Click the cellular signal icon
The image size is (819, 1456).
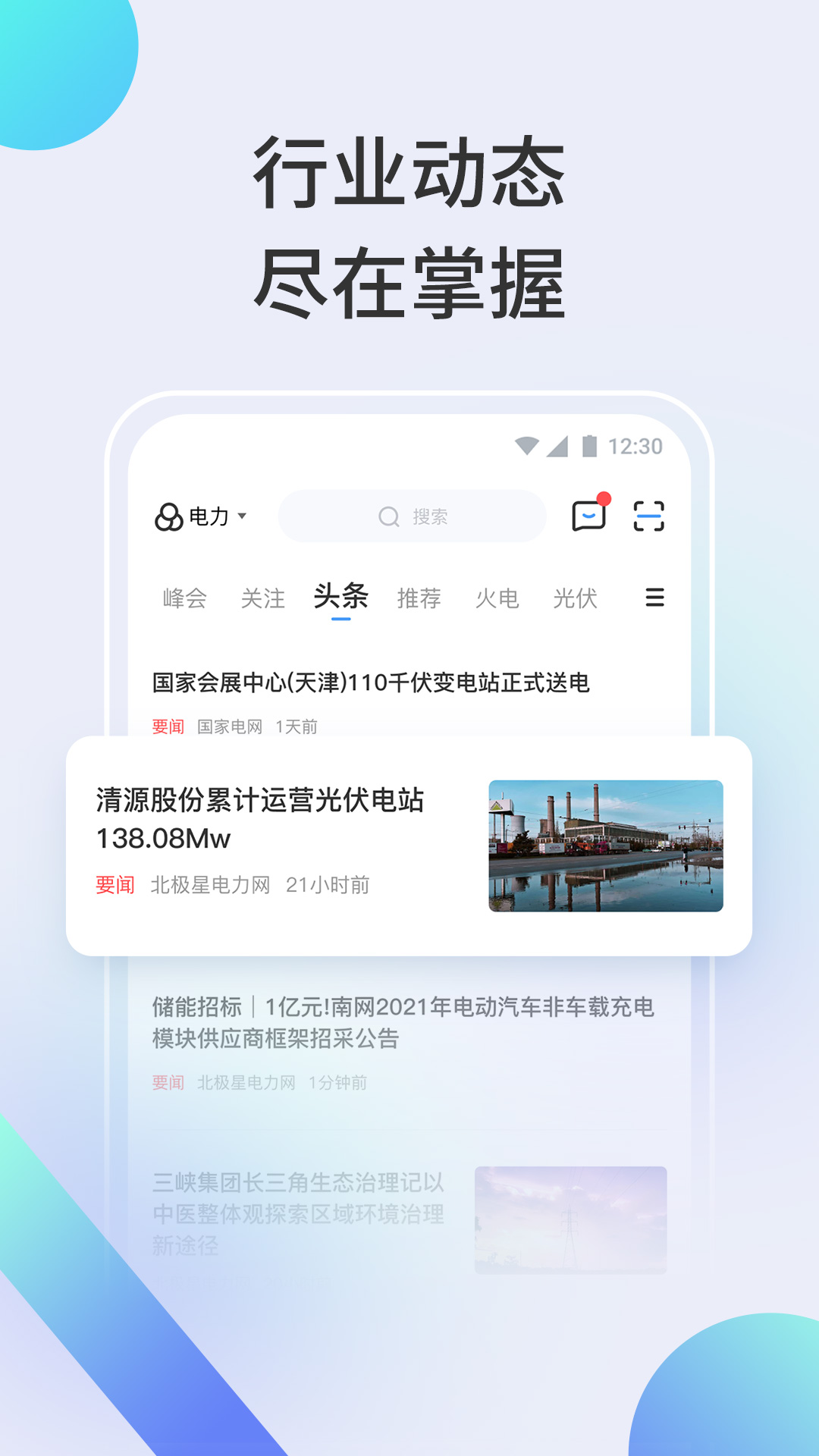560,447
